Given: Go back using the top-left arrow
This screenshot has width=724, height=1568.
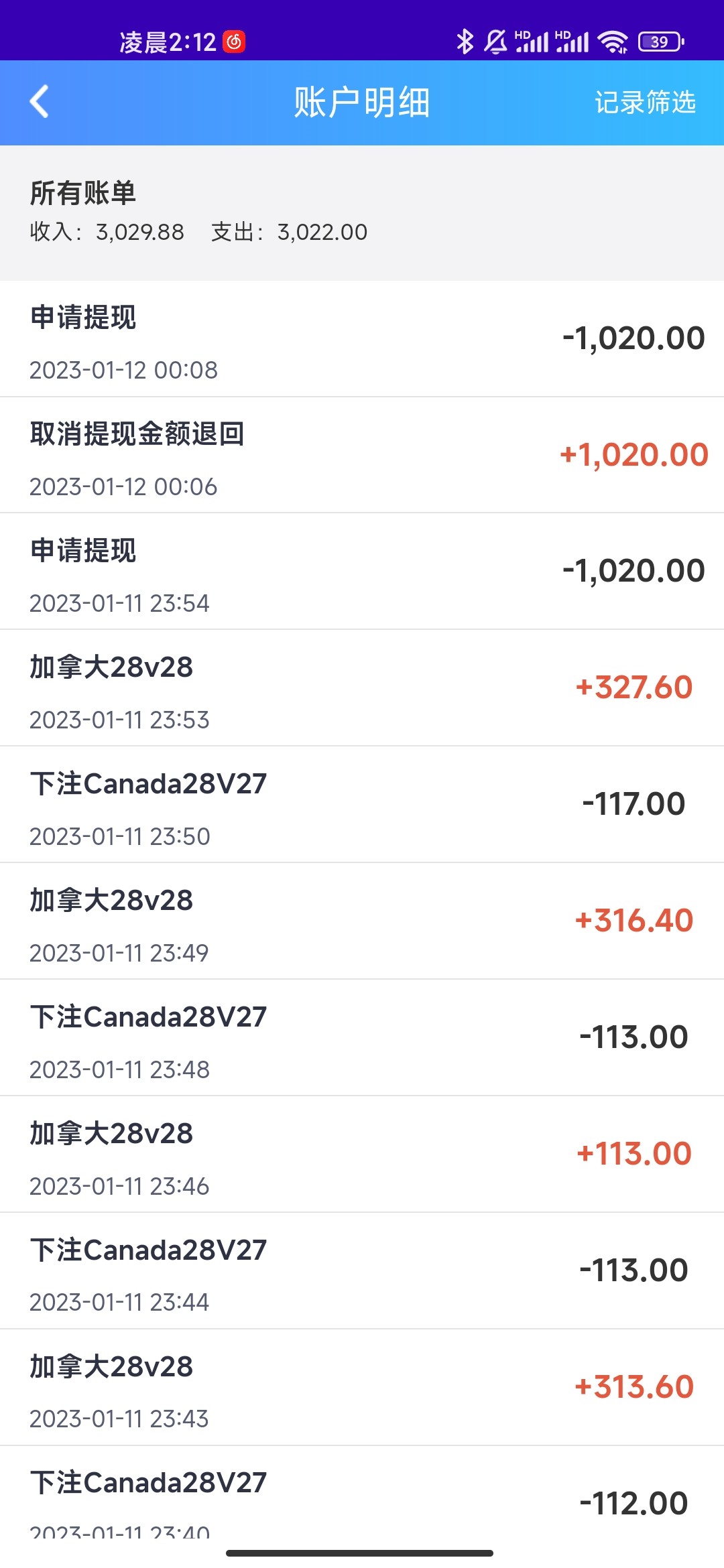Looking at the screenshot, I should tap(40, 102).
